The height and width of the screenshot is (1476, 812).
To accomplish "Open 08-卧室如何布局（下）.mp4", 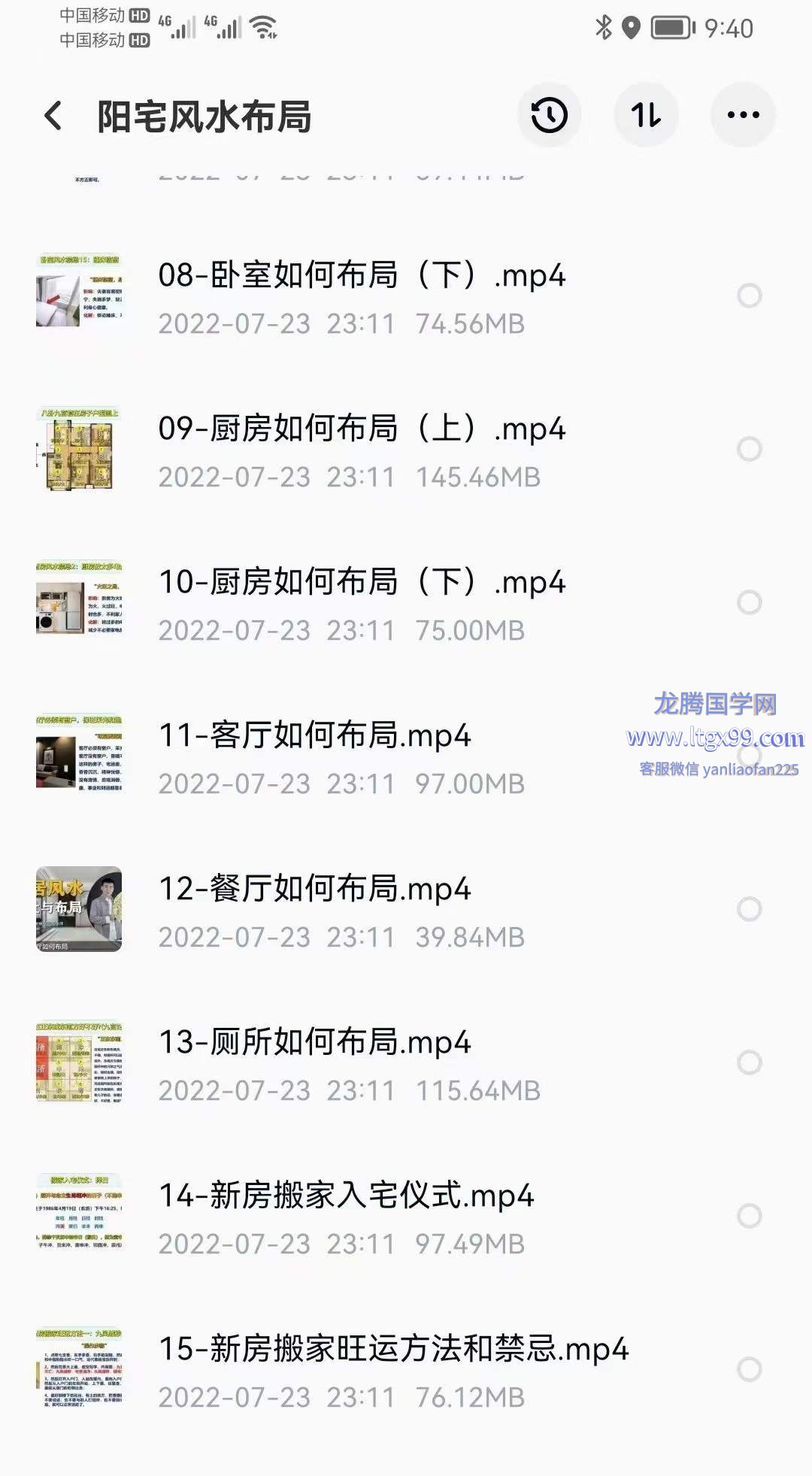I will point(361,276).
